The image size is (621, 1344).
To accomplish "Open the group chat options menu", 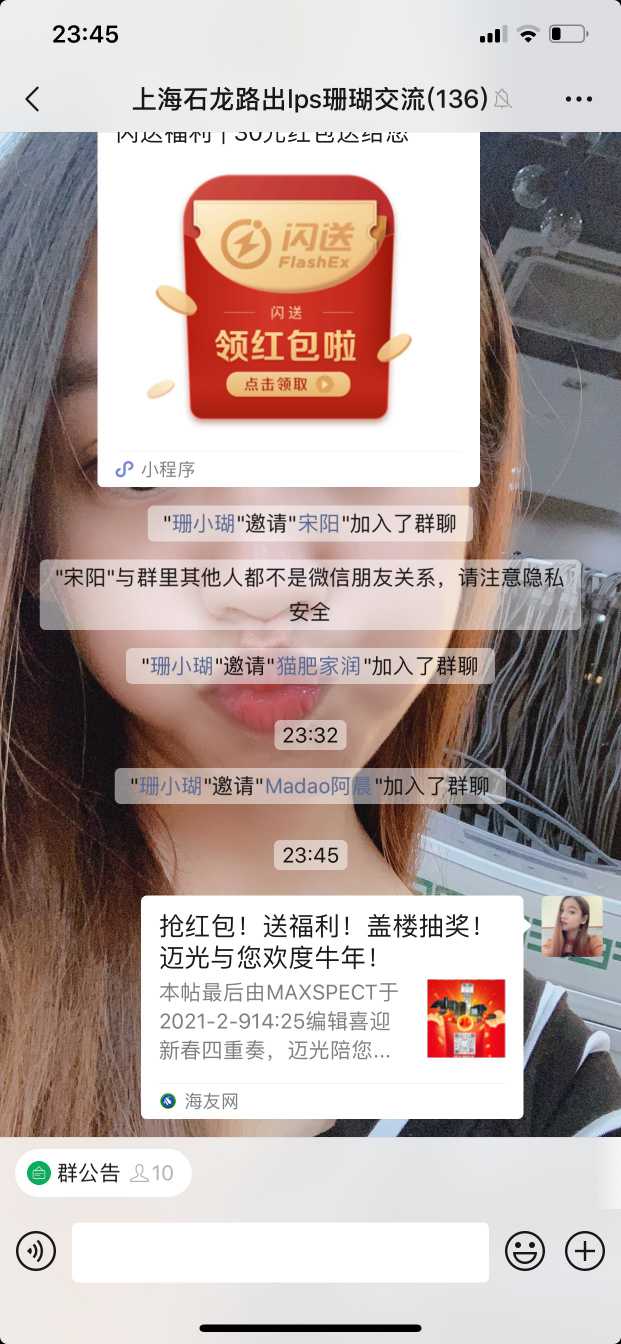I will [x=579, y=98].
